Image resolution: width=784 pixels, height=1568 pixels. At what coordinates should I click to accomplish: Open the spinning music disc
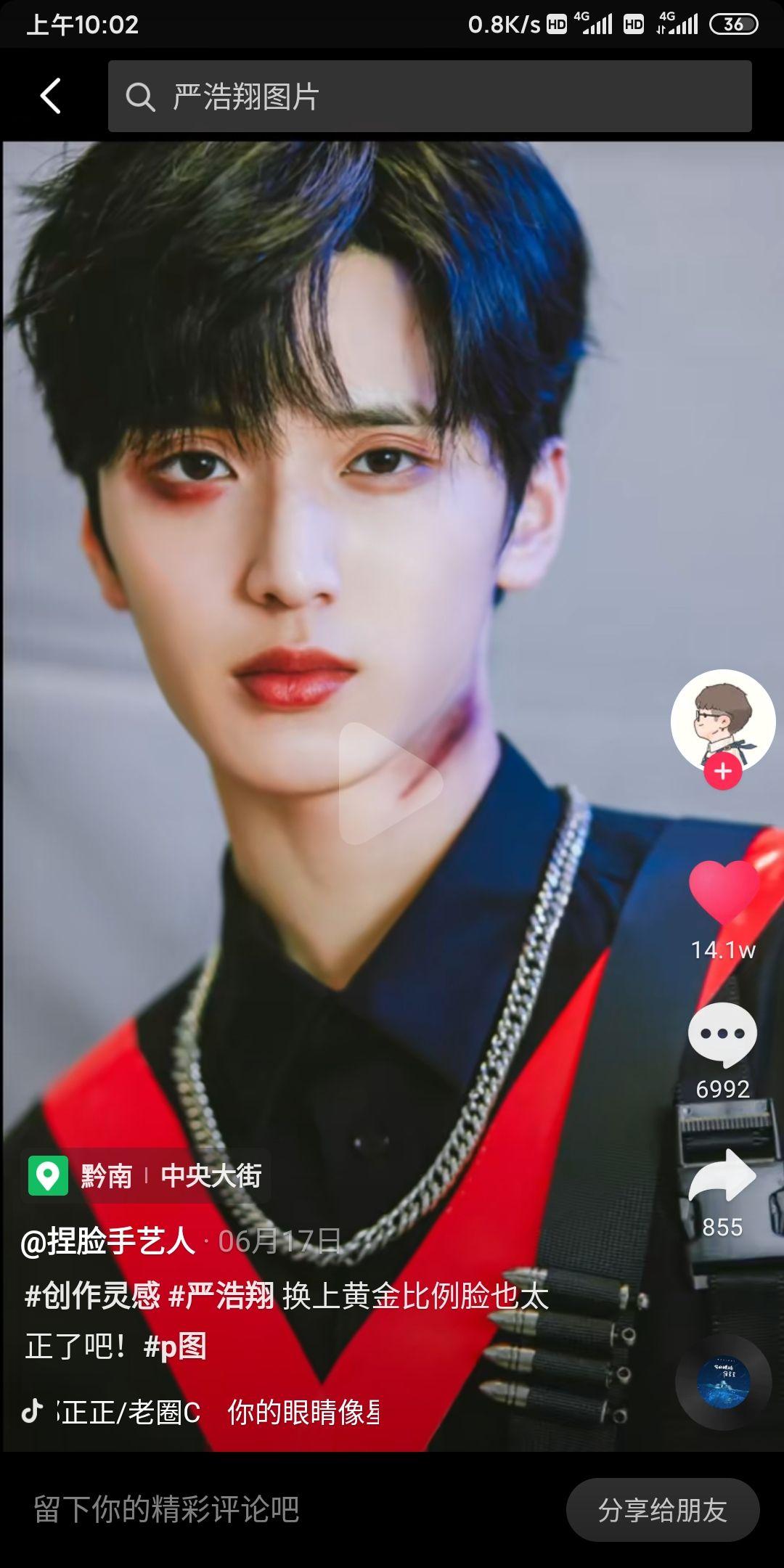point(723,1383)
